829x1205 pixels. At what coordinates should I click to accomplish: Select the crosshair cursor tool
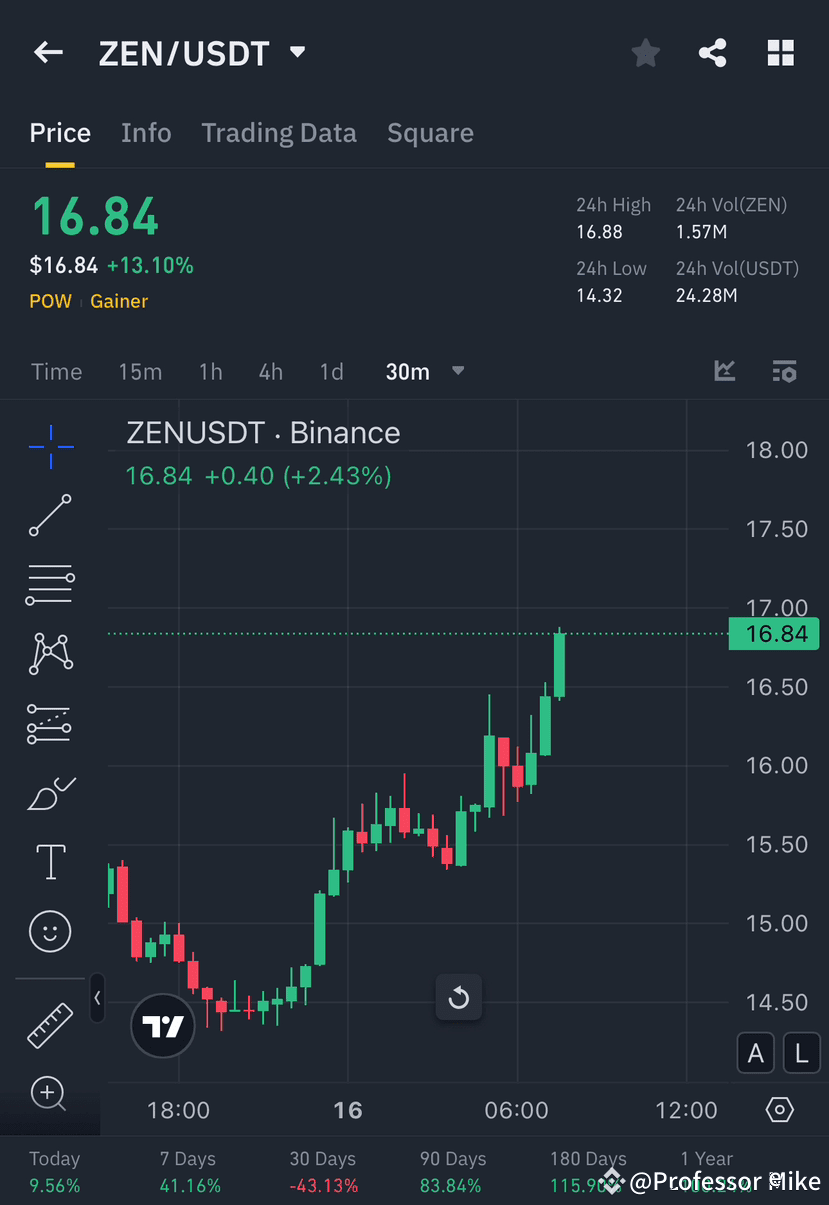[49, 448]
